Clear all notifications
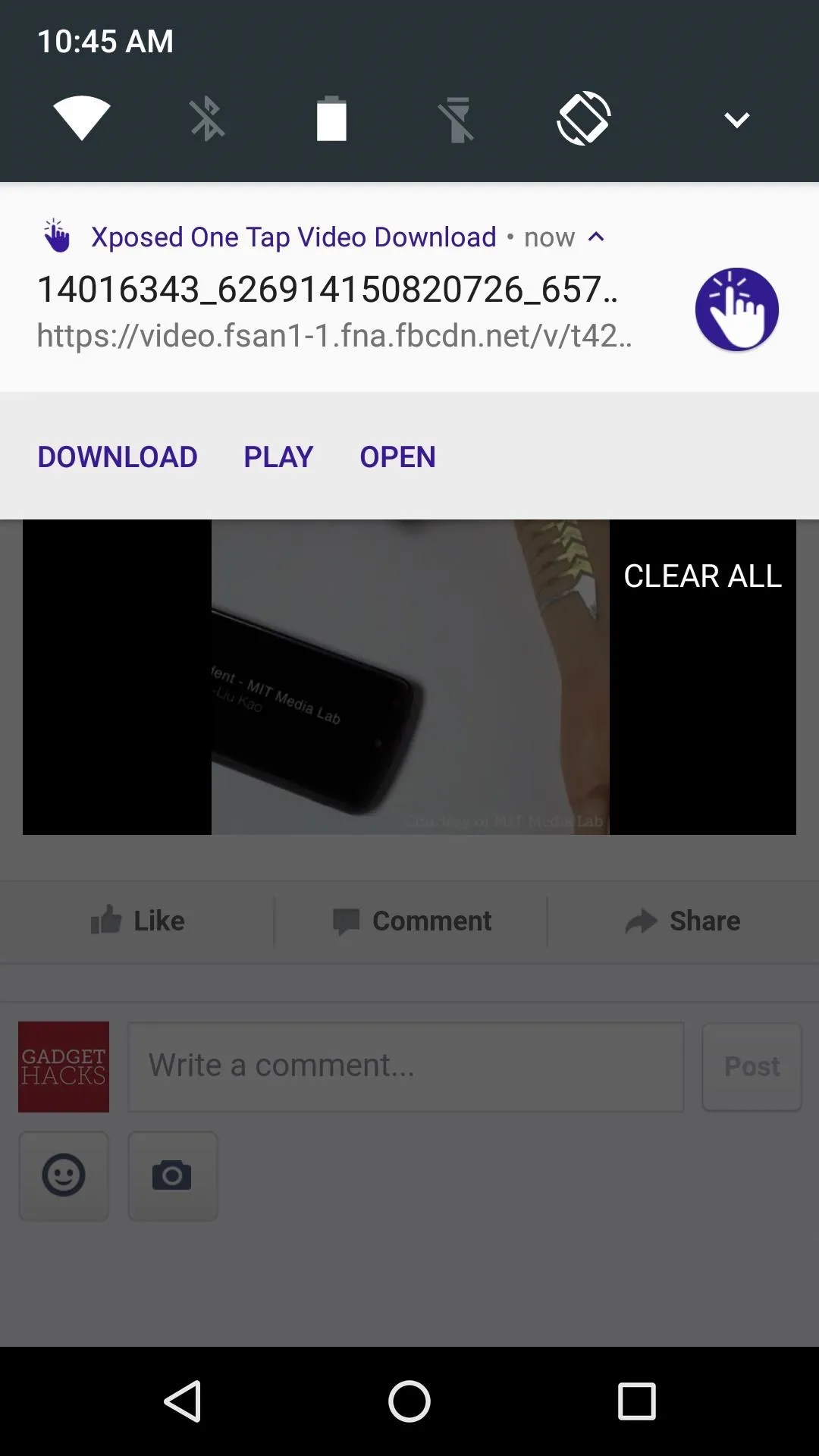Viewport: 819px width, 1456px height. pos(702,576)
